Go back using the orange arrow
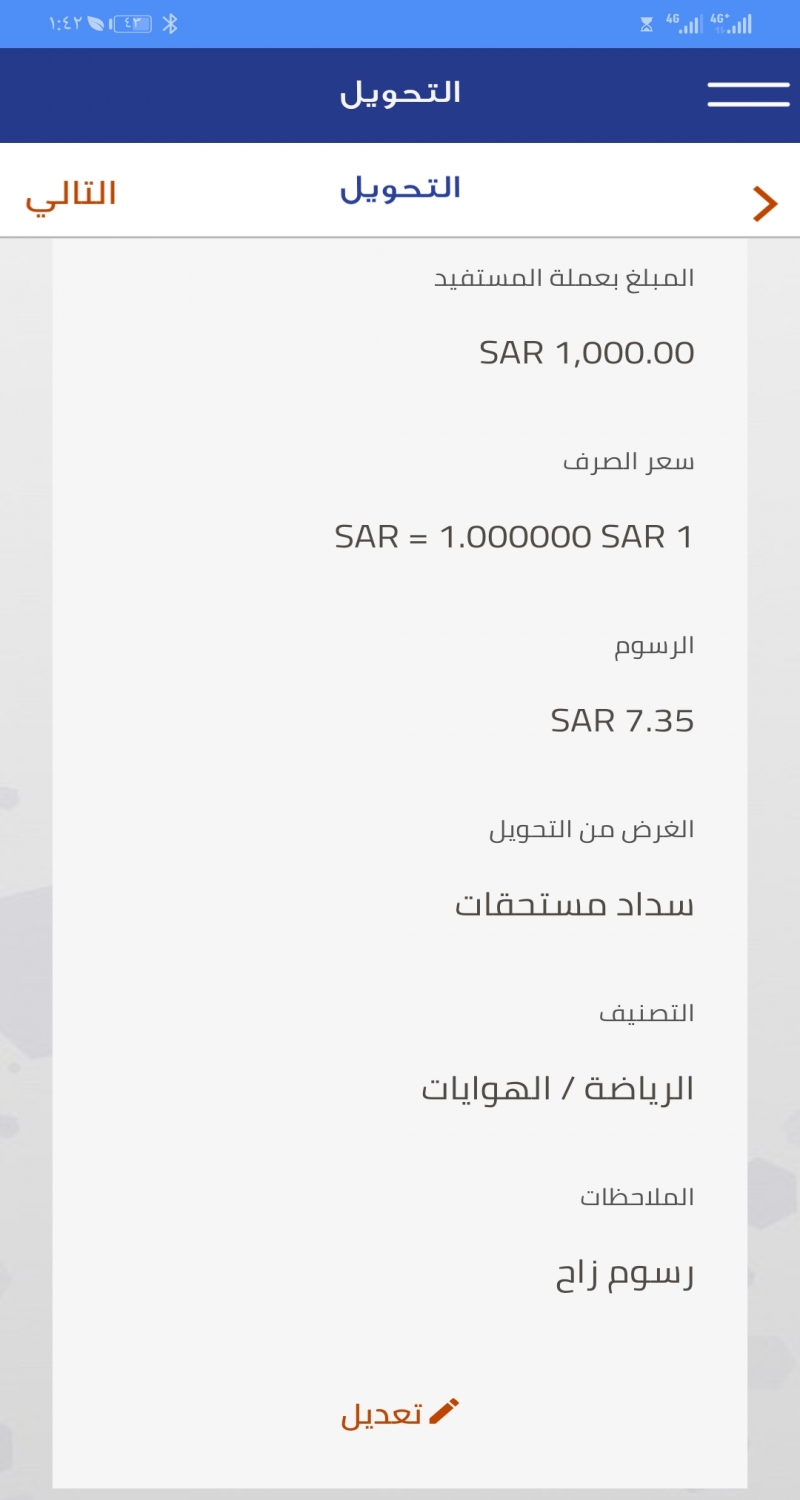The width and height of the screenshot is (800, 1500). (765, 203)
